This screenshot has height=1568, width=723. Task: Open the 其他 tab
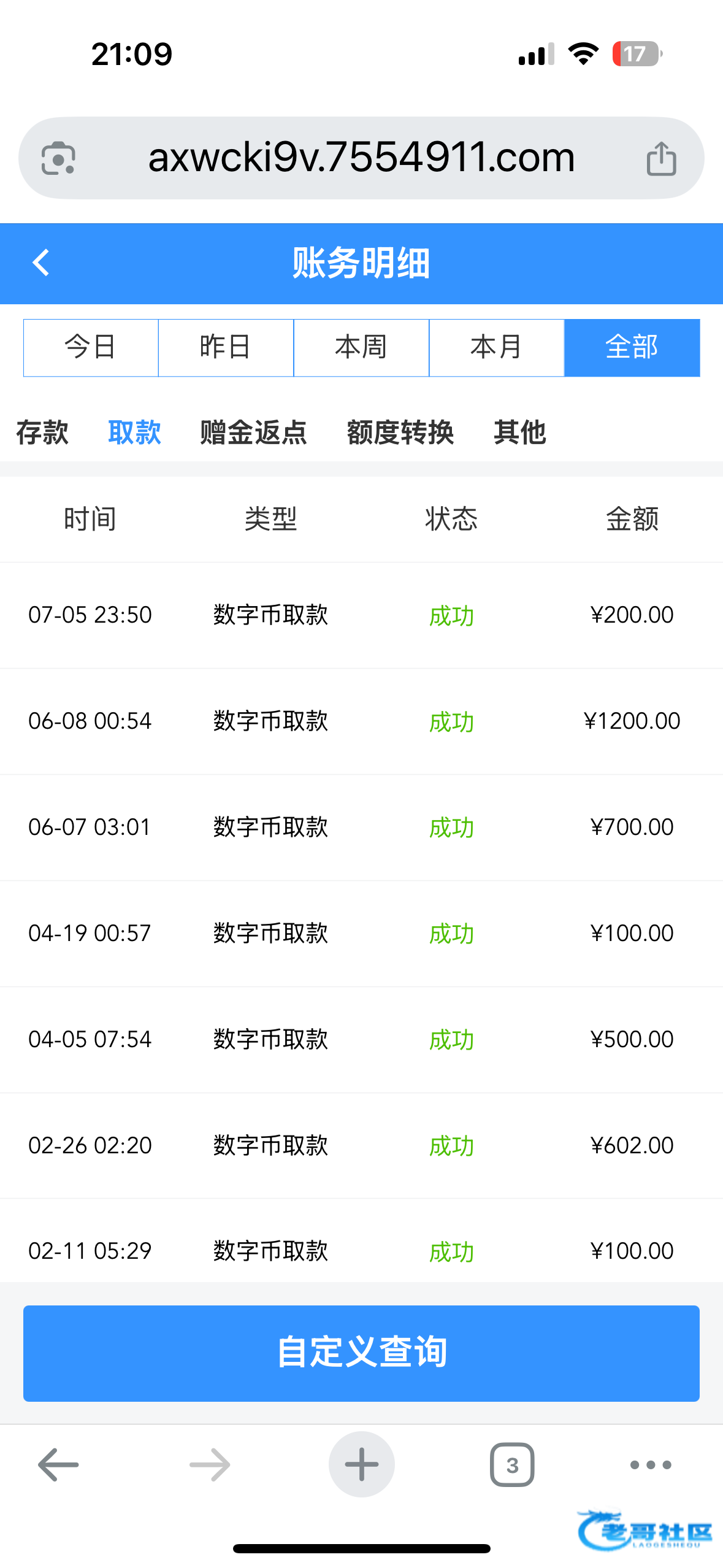click(519, 432)
